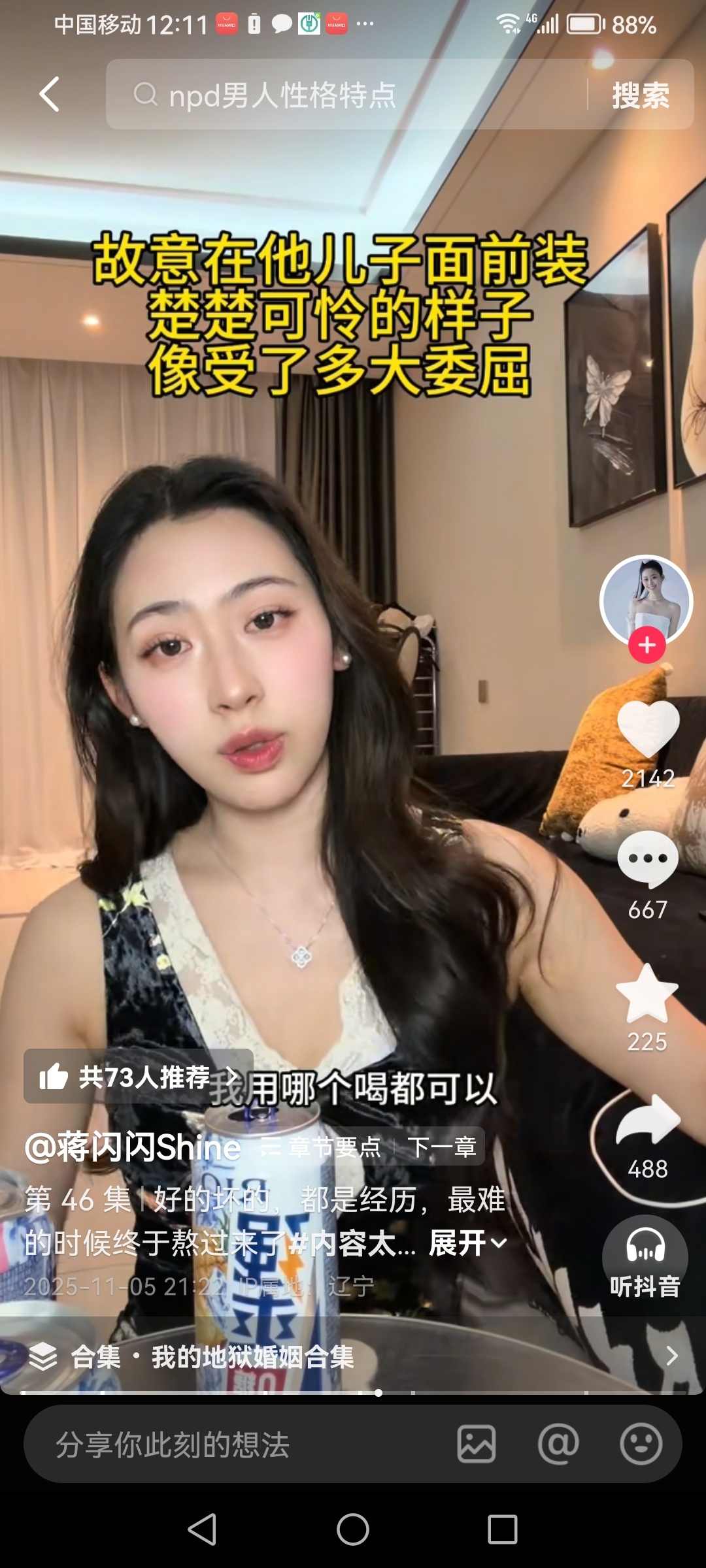
Task: Open the 我的地狱婚姻合集 collection
Action: pyautogui.click(x=252, y=1357)
